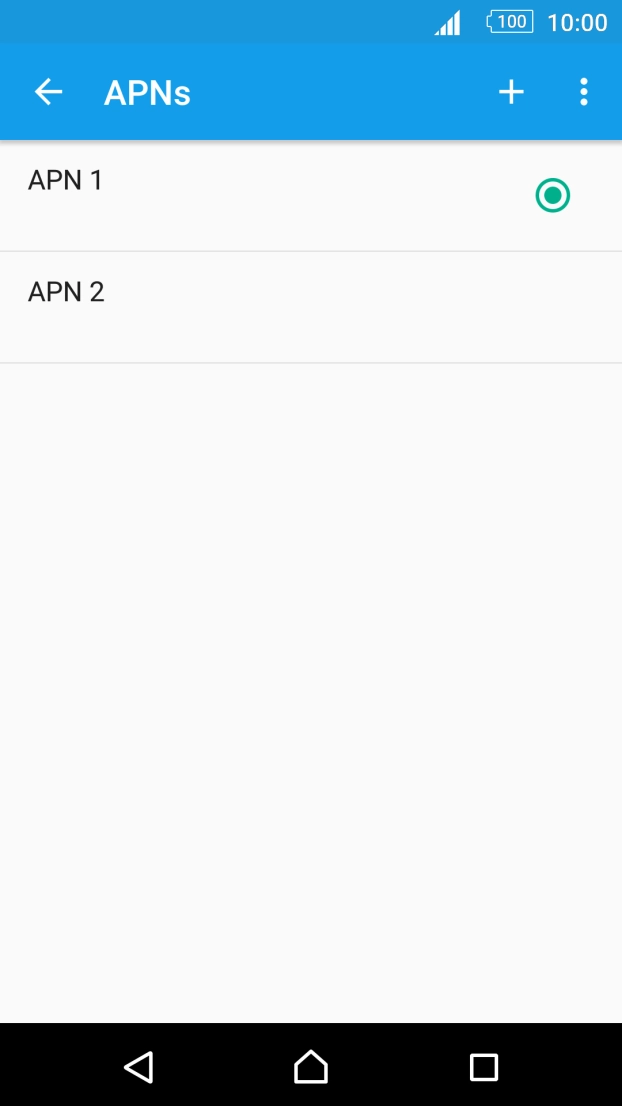Go back using the arrow in the app bar
This screenshot has height=1106, width=622.
click(49, 92)
